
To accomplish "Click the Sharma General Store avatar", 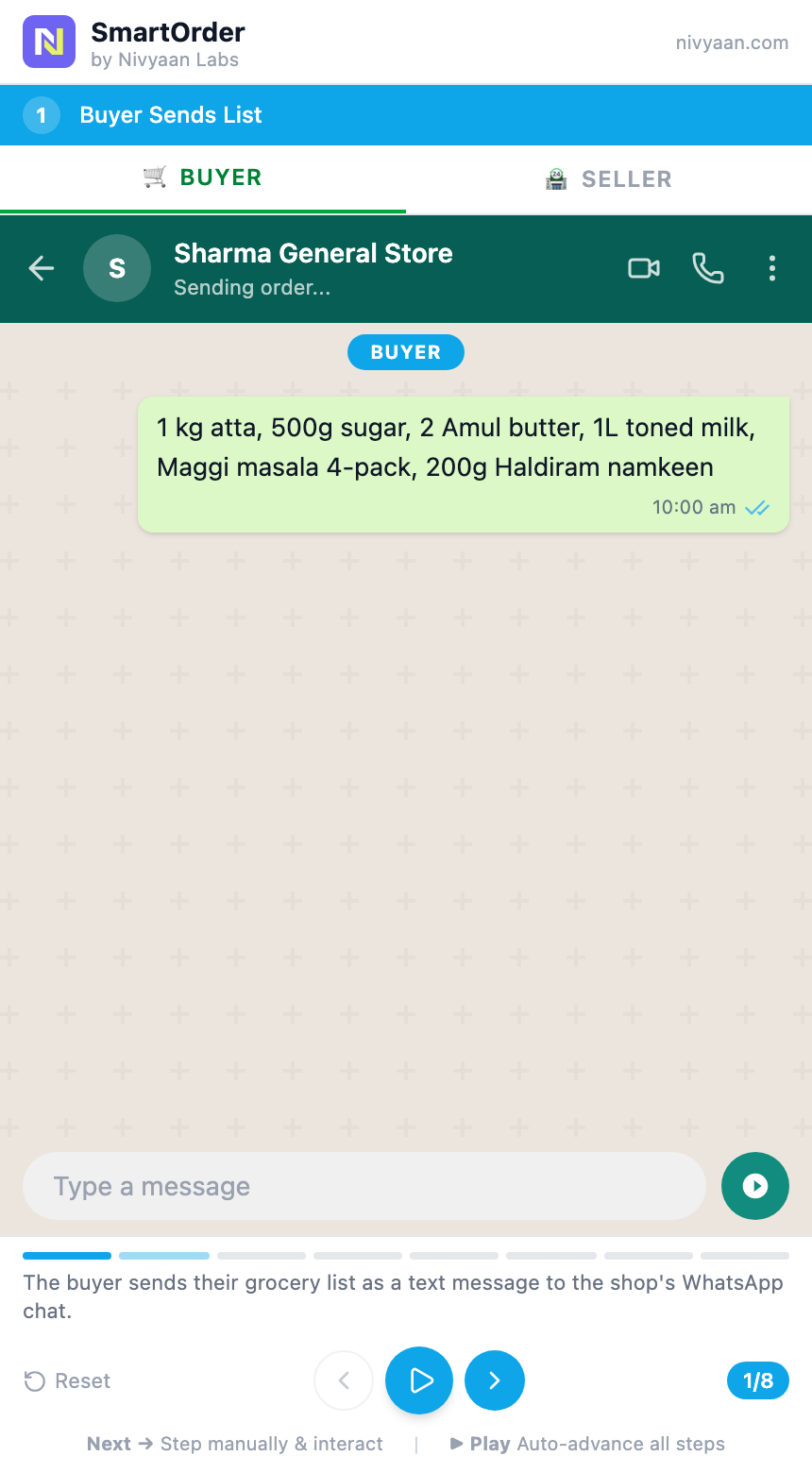I will (117, 268).
